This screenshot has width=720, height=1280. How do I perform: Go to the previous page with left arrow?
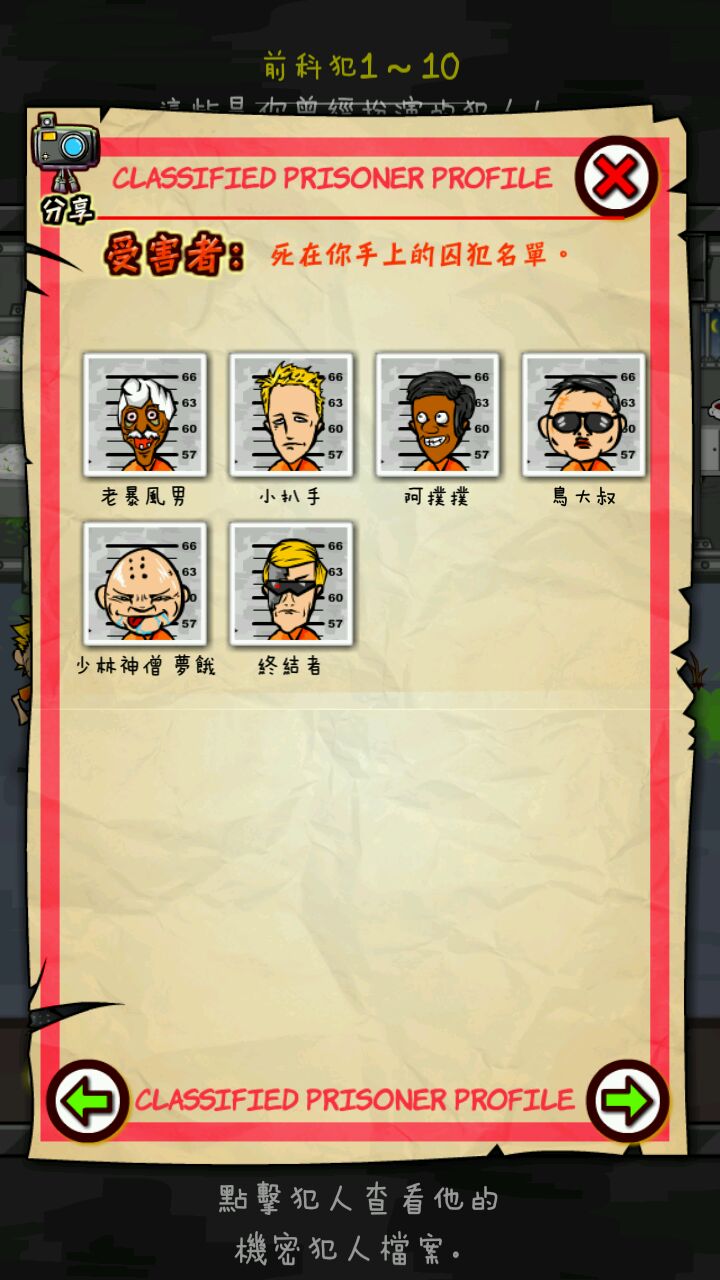tap(88, 1101)
